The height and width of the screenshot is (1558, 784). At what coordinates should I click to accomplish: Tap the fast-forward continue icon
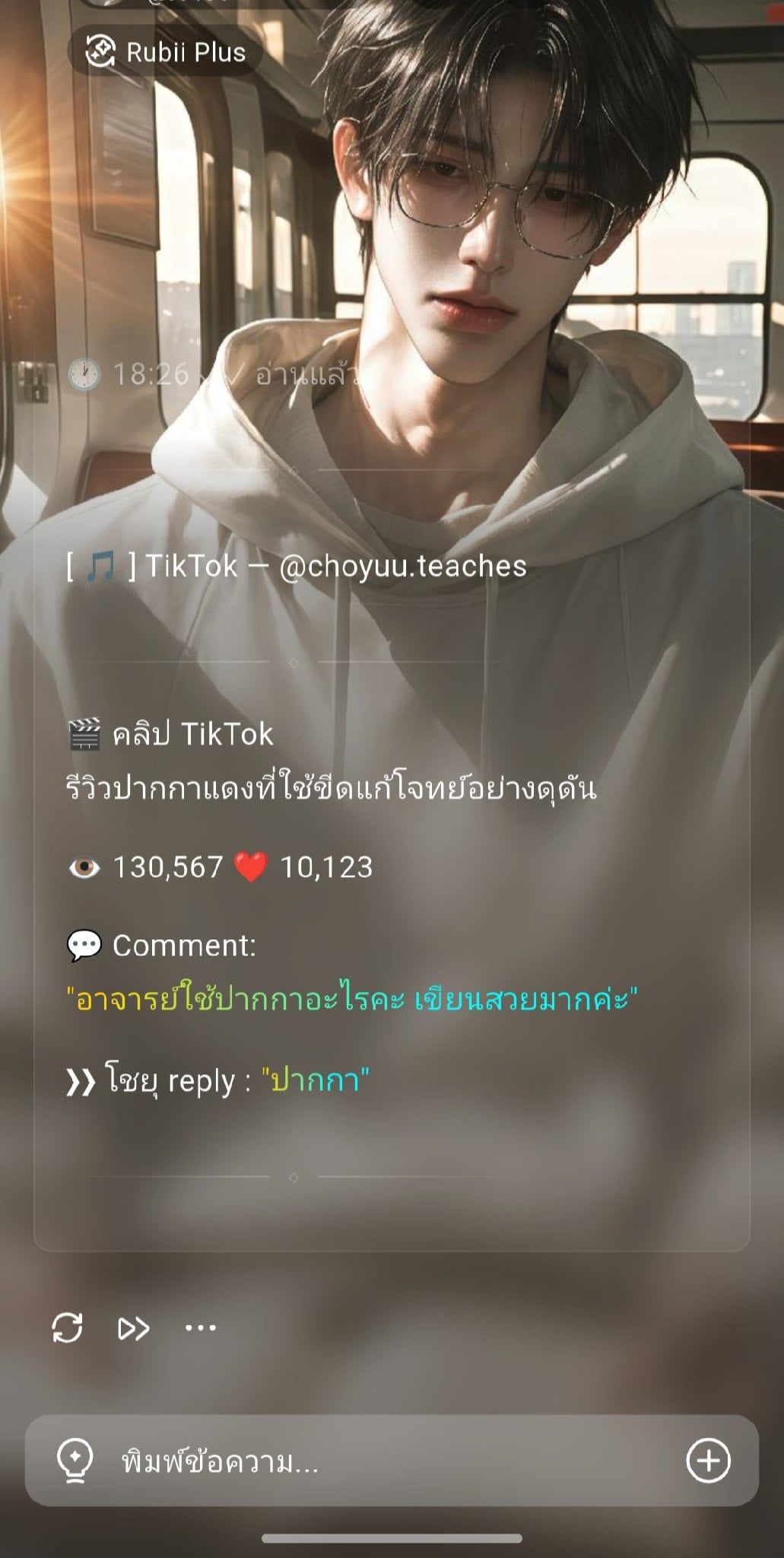(x=134, y=1328)
